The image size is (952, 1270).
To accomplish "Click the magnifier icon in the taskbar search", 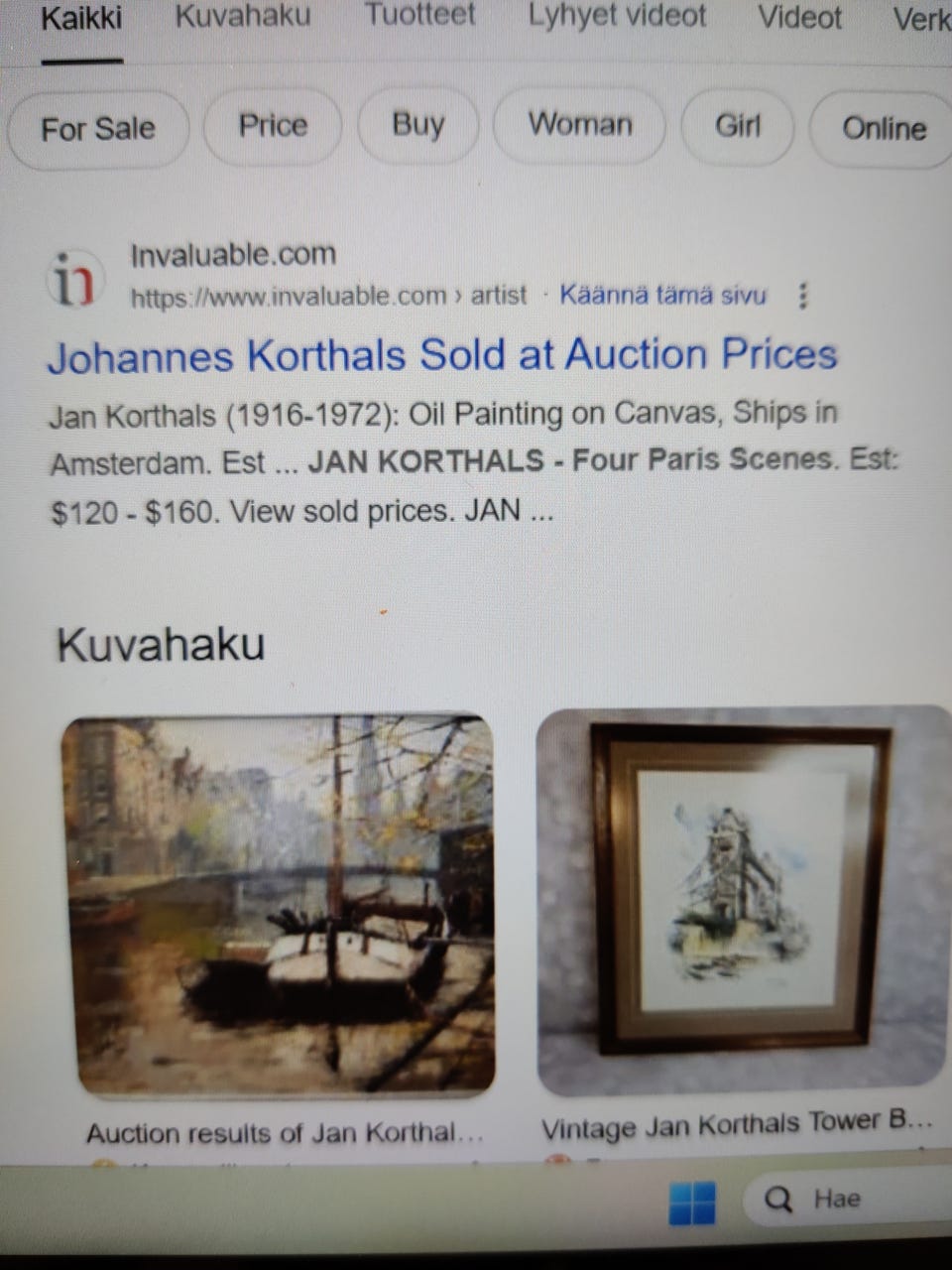I will point(779,1198).
